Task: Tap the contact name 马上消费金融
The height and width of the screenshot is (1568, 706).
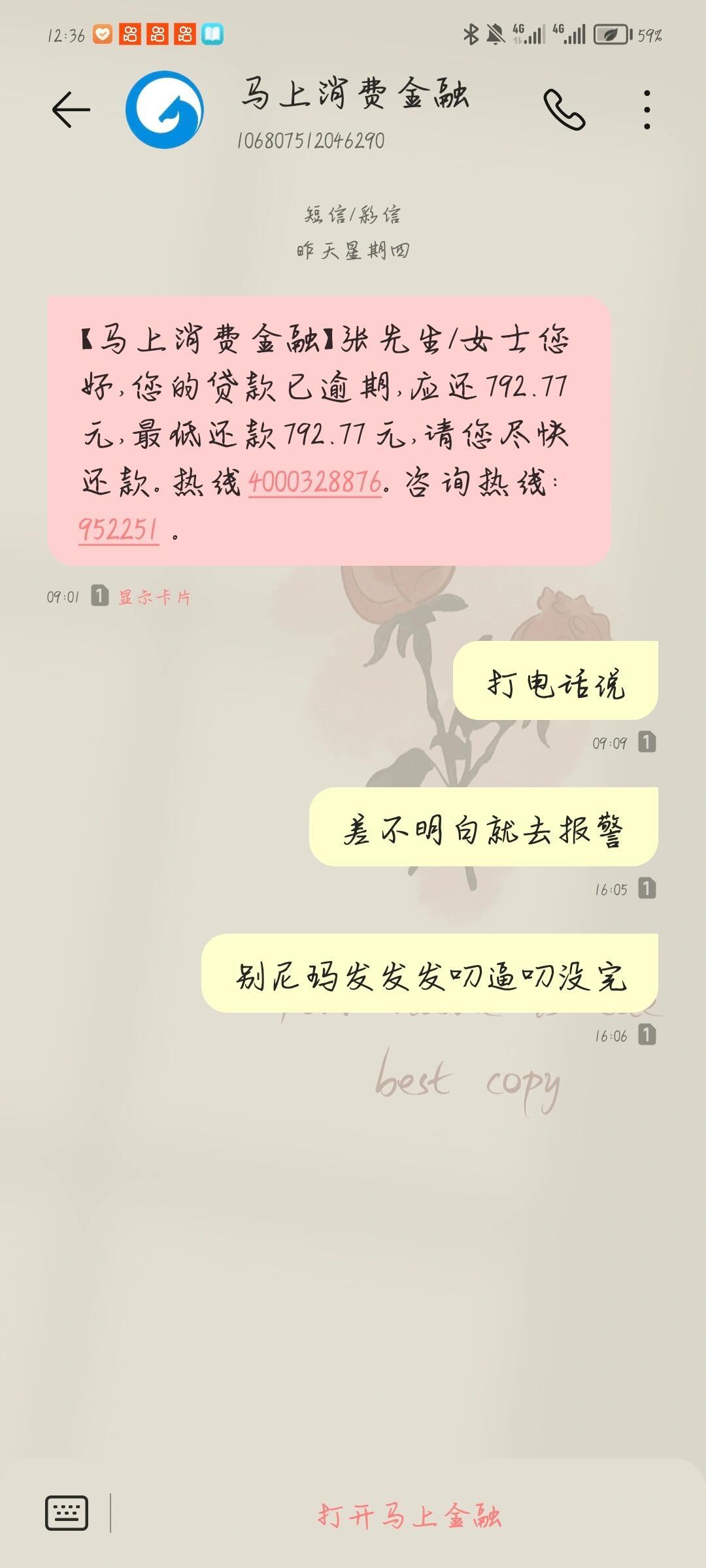Action: point(358,93)
